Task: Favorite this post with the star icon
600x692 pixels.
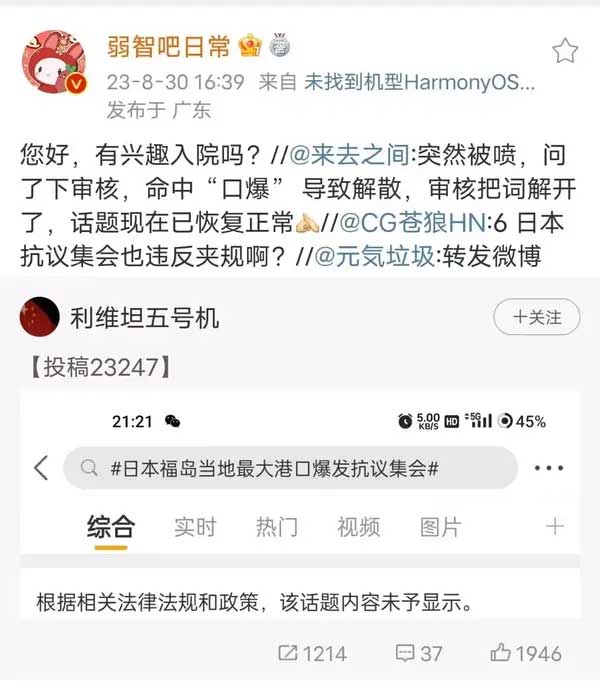Action: pyautogui.click(x=565, y=50)
